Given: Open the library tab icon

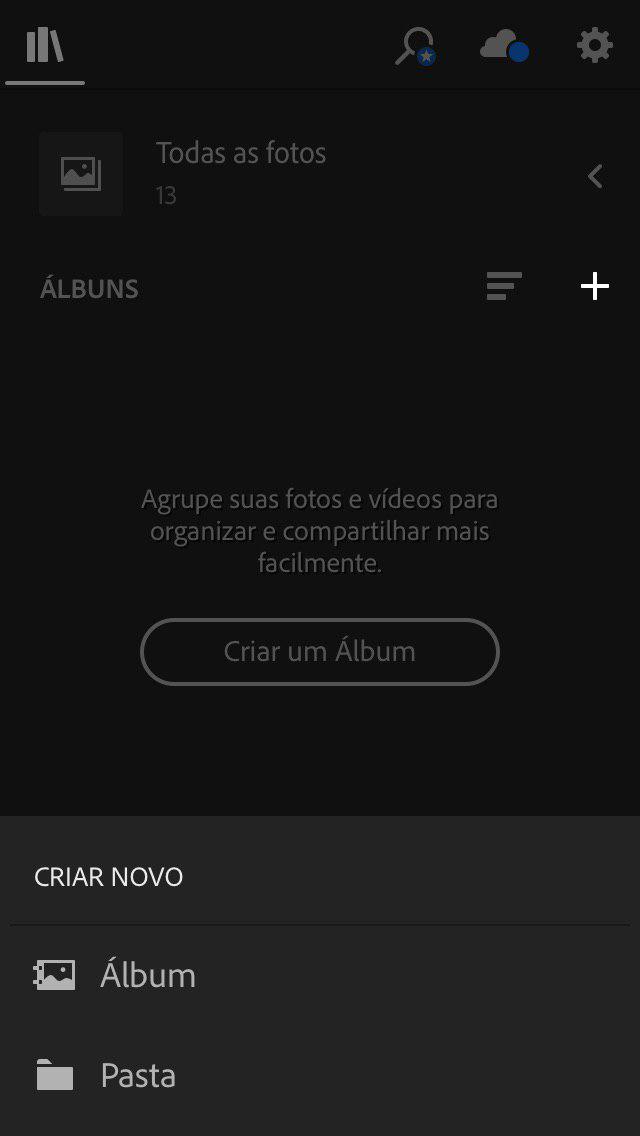Looking at the screenshot, I should 45,46.
